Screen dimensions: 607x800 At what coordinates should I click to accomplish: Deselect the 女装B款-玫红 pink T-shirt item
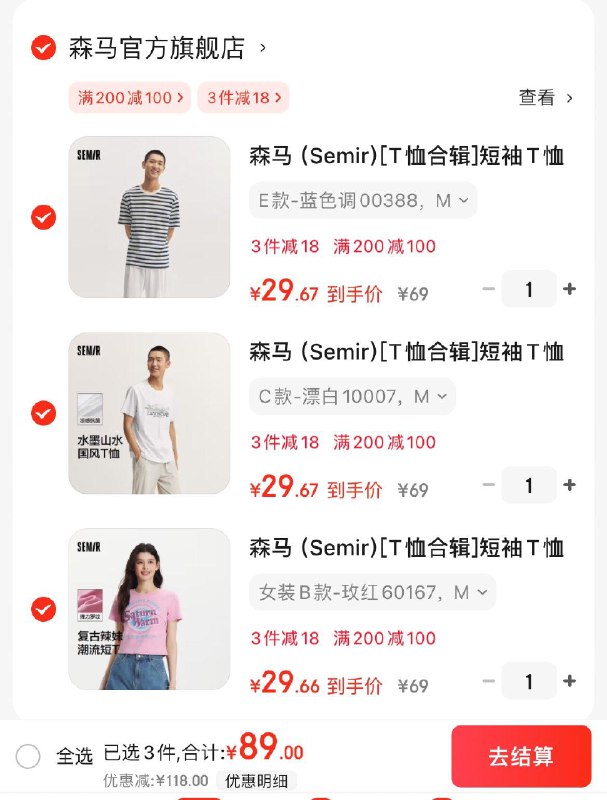tap(43, 609)
